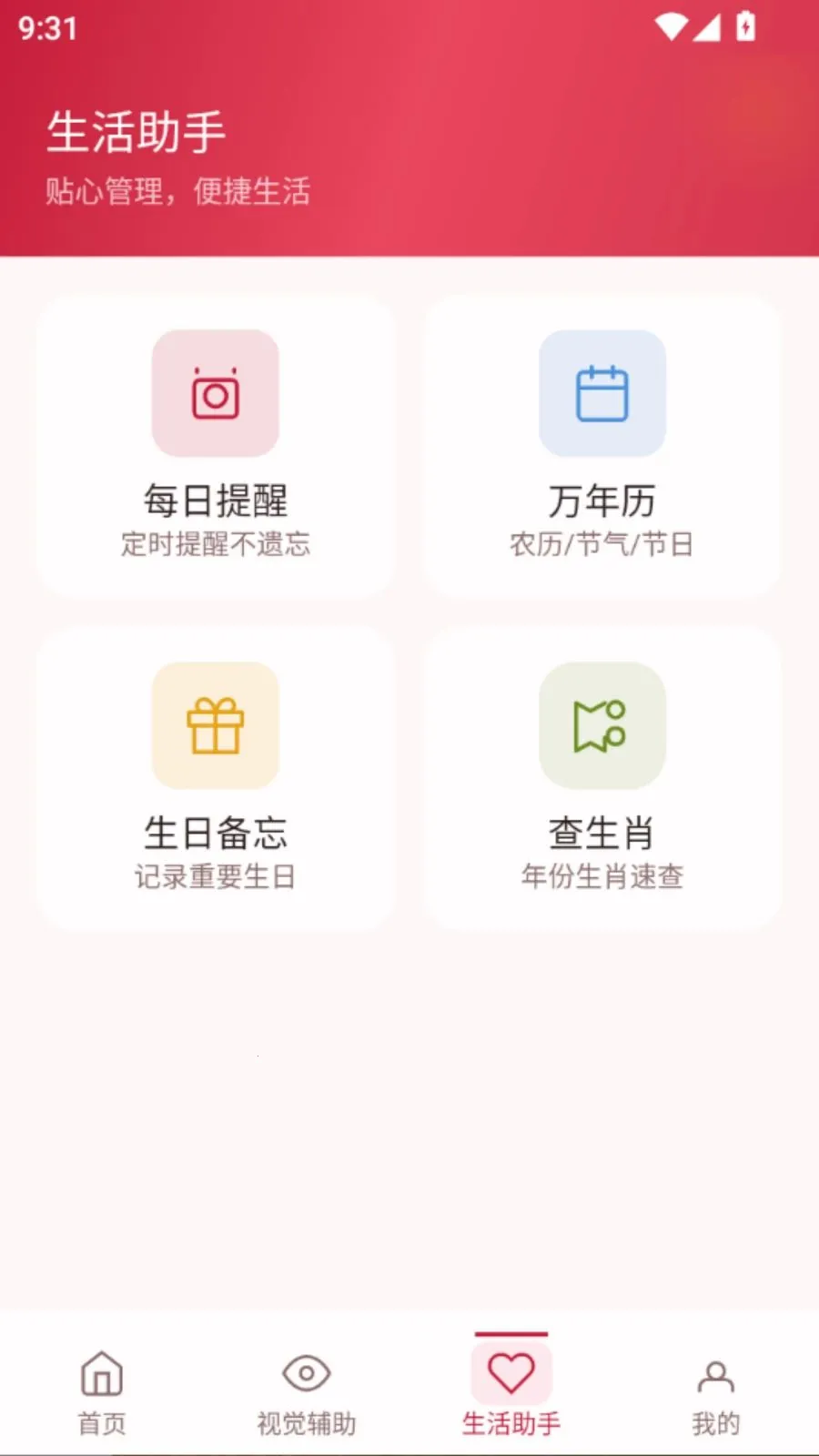Image resolution: width=819 pixels, height=1456 pixels.
Task: Tap the 定时提醒不遗忘 subtitle text
Action: coord(215,543)
